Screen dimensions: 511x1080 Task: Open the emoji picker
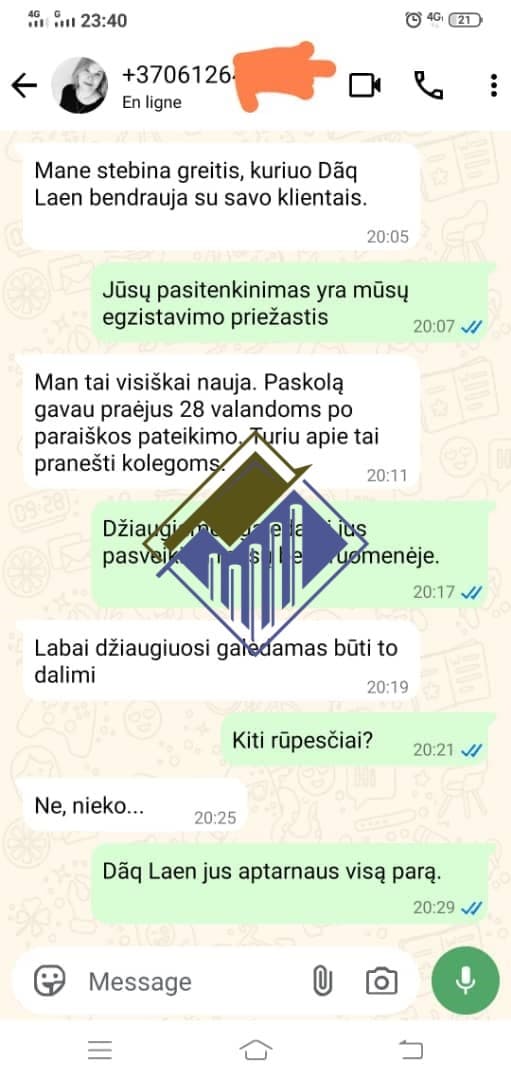click(x=50, y=980)
